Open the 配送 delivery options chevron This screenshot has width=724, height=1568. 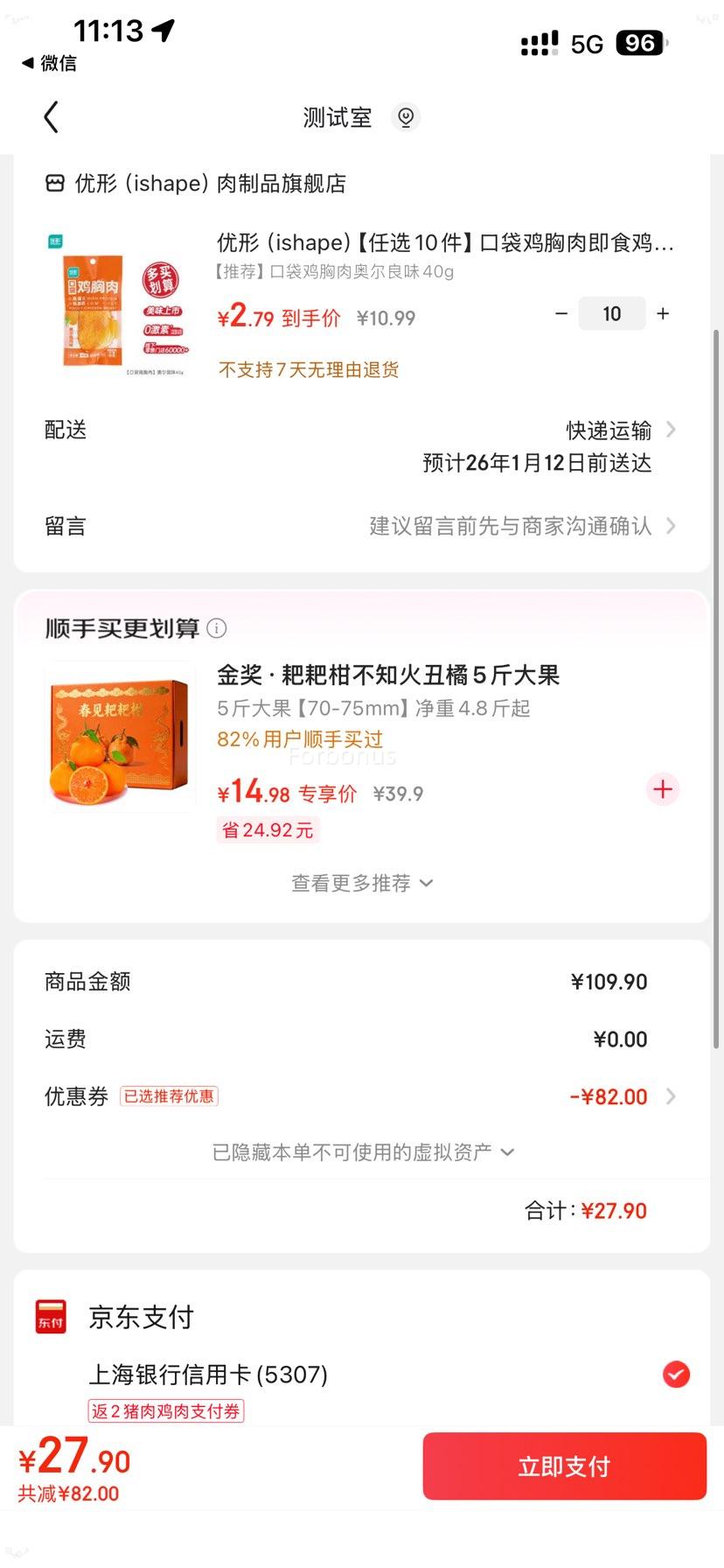(670, 430)
